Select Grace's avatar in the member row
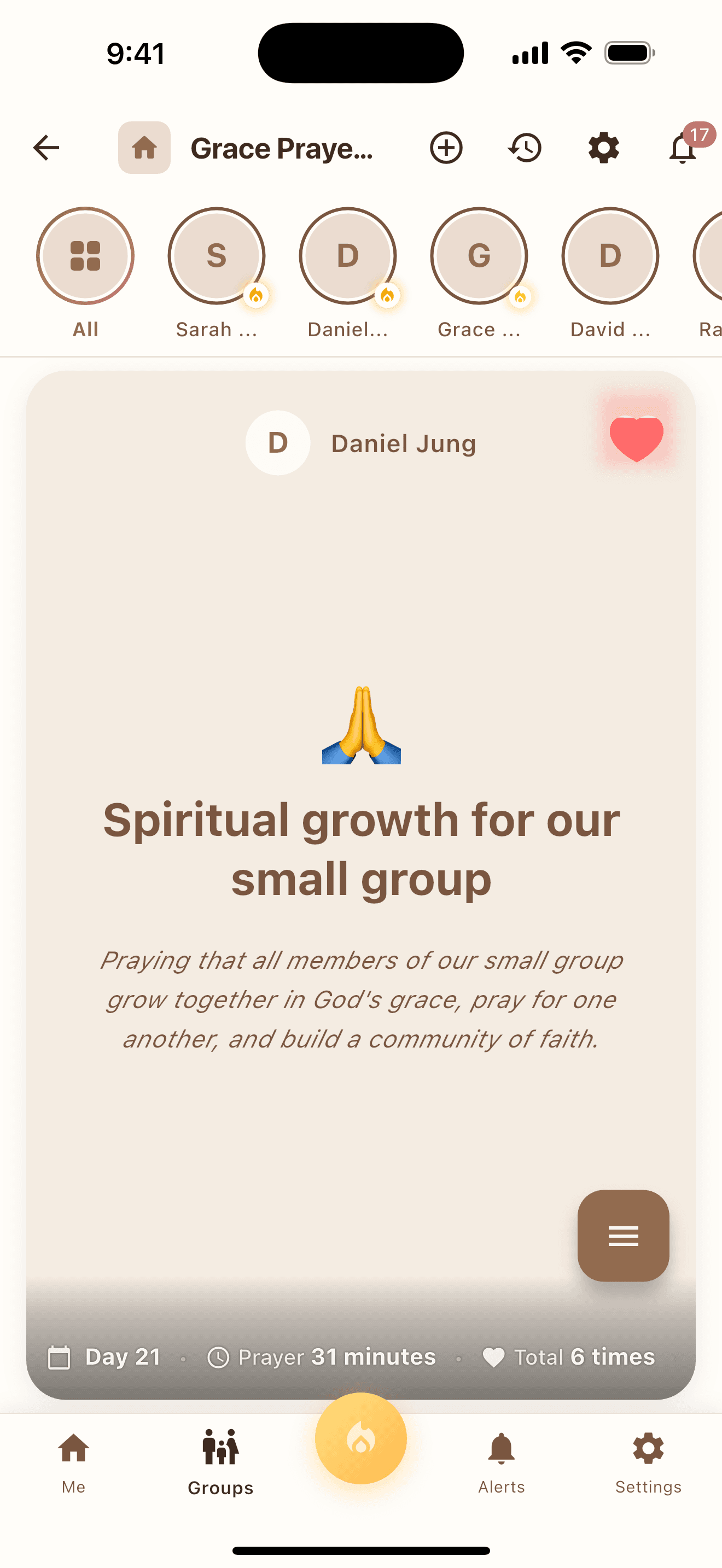 click(479, 256)
